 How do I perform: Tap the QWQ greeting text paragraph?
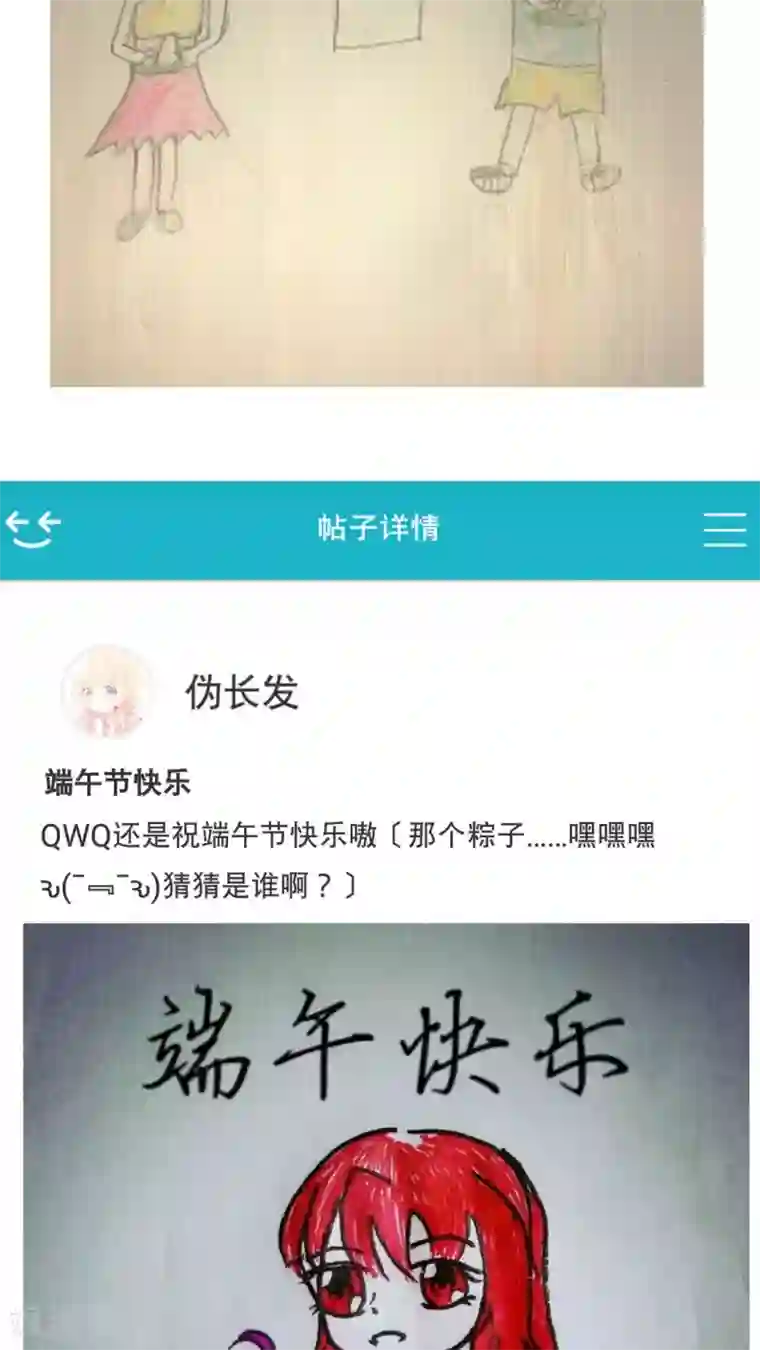[x=348, y=838]
